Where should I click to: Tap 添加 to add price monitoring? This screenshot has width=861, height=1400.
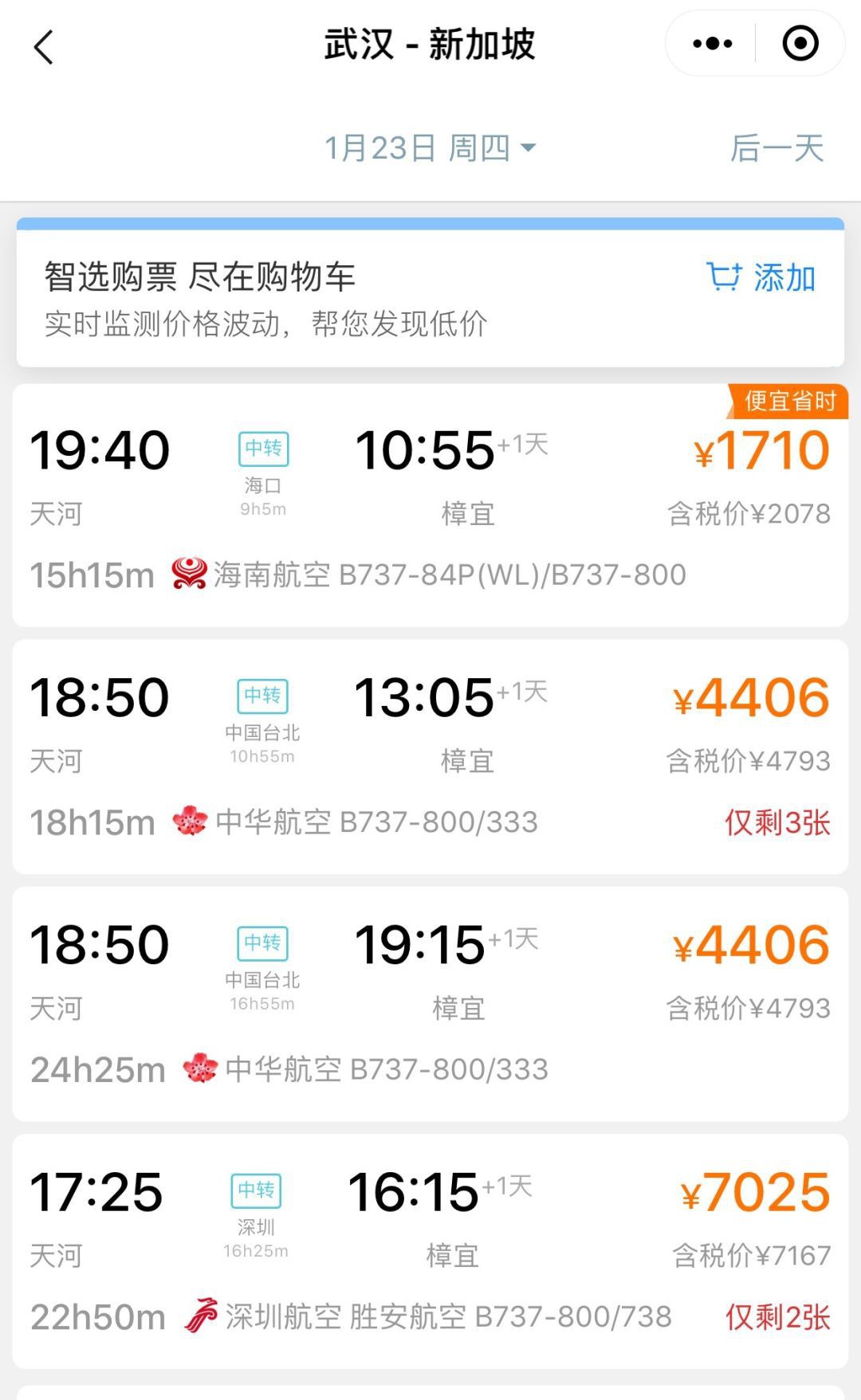pyautogui.click(x=785, y=278)
